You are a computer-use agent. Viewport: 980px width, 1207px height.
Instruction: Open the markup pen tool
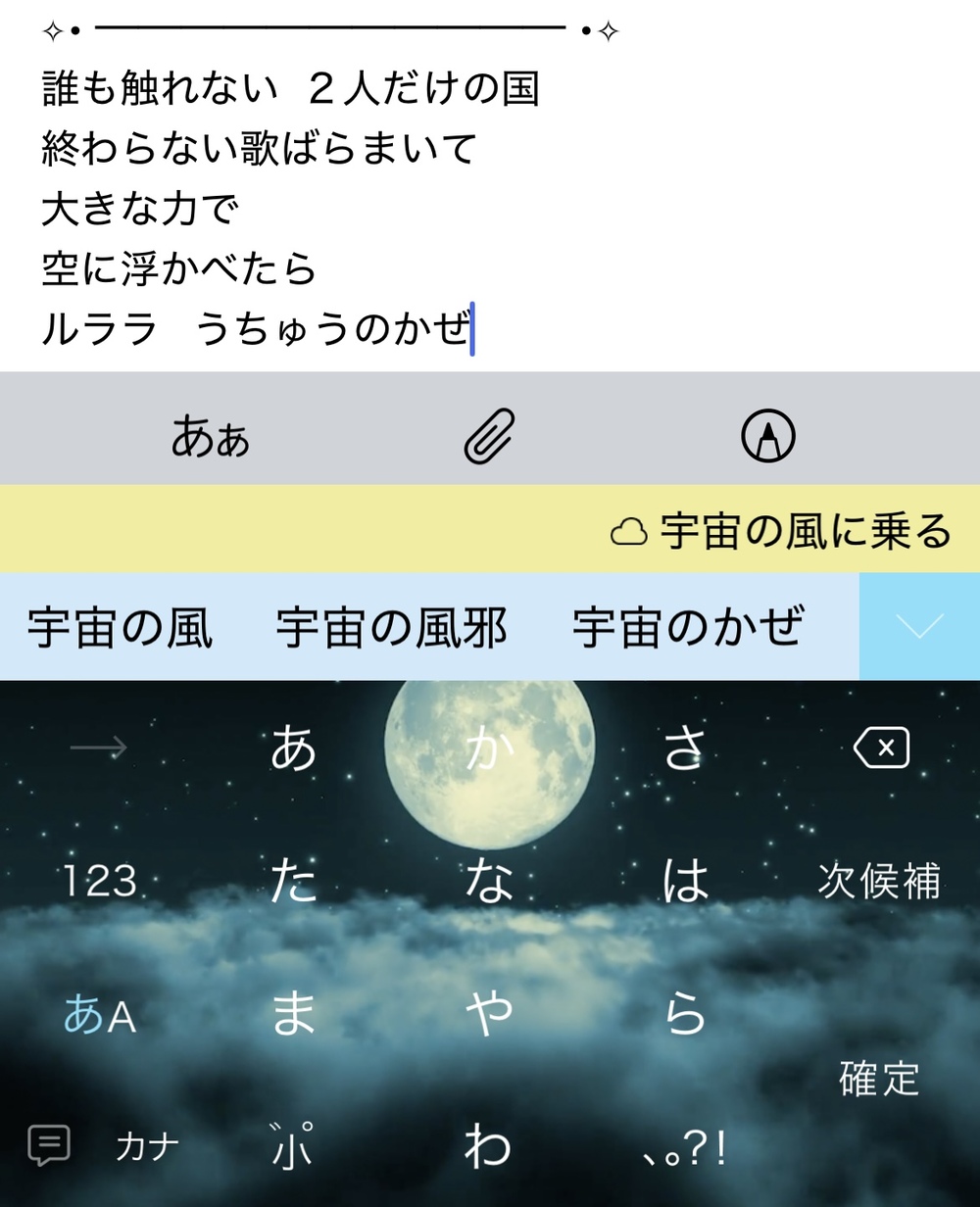[767, 436]
